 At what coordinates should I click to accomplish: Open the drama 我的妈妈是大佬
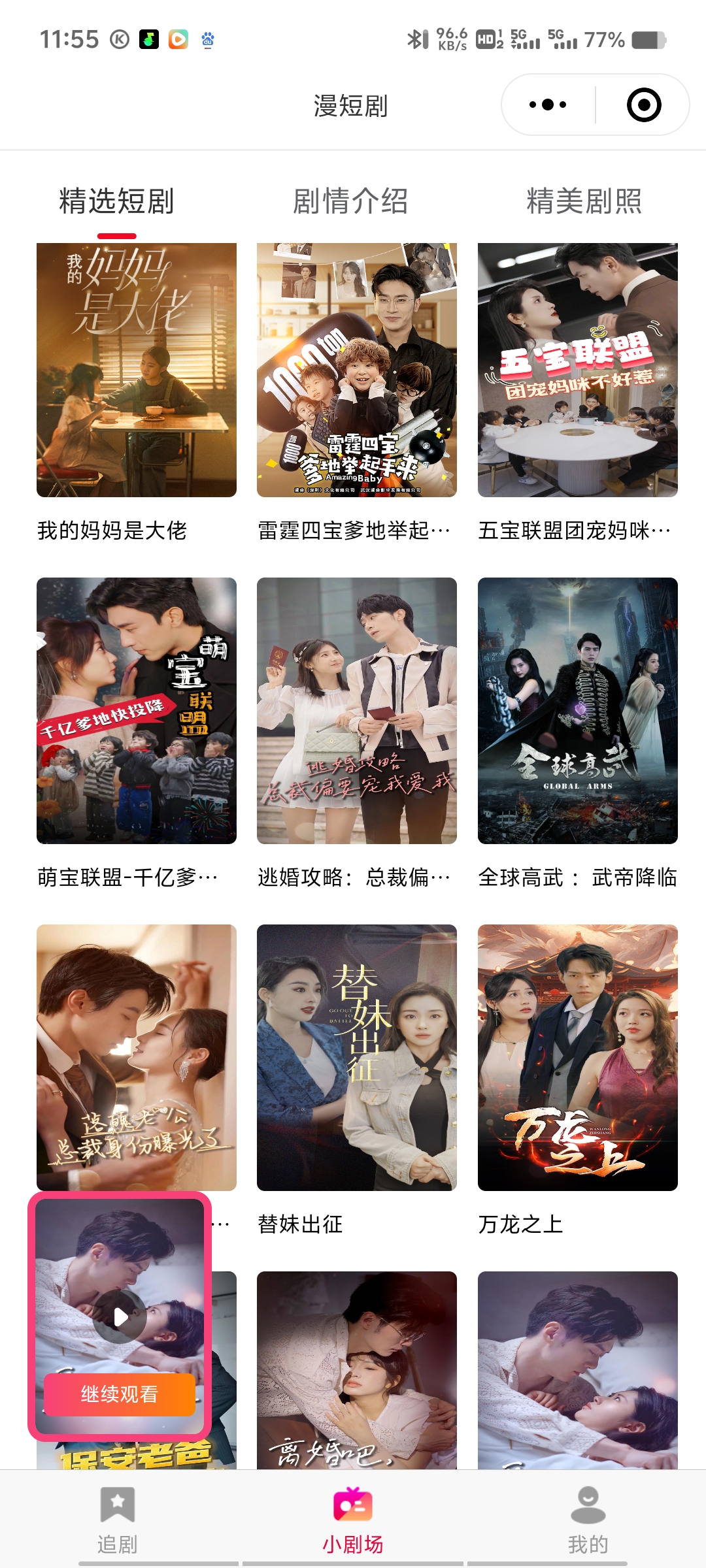tap(136, 370)
